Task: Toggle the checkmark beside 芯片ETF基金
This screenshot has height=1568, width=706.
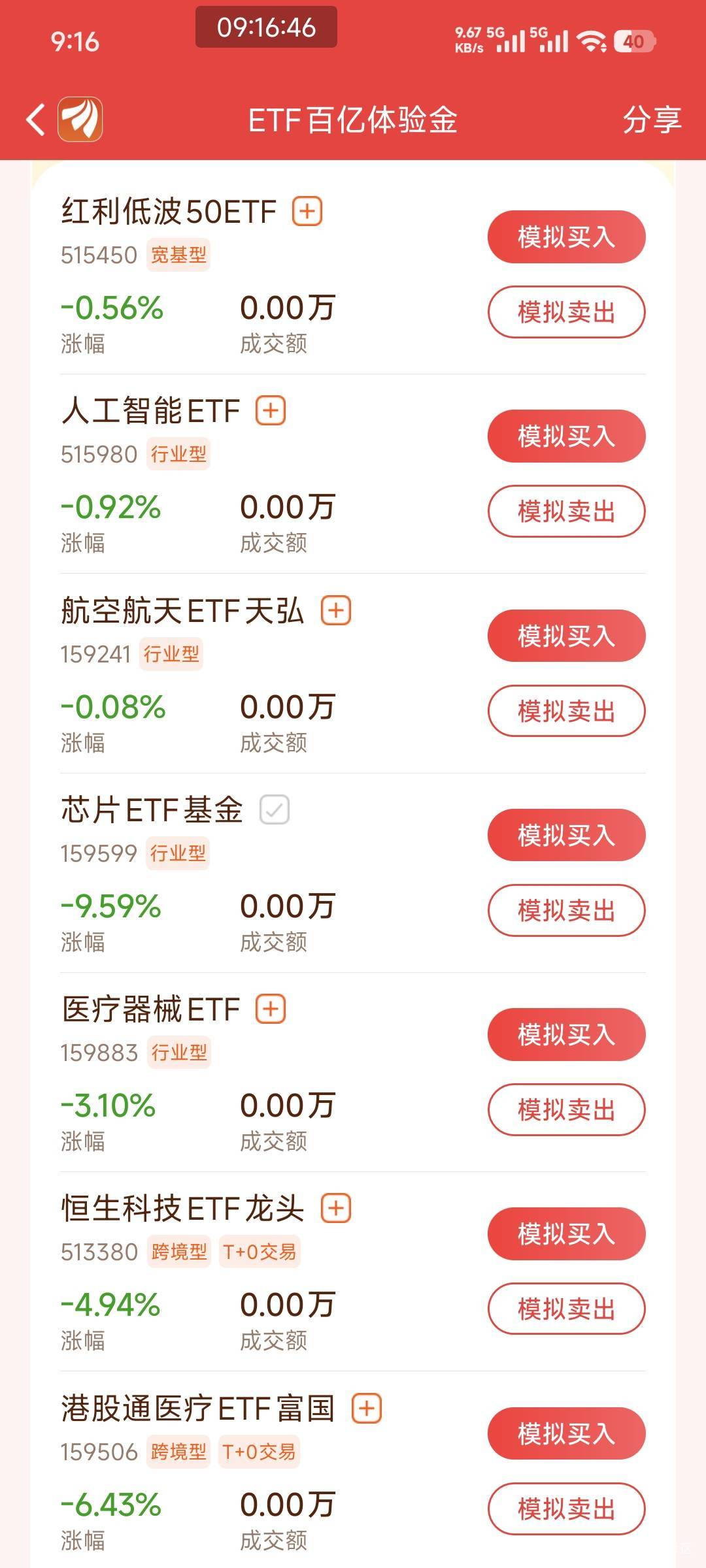Action: point(275,810)
